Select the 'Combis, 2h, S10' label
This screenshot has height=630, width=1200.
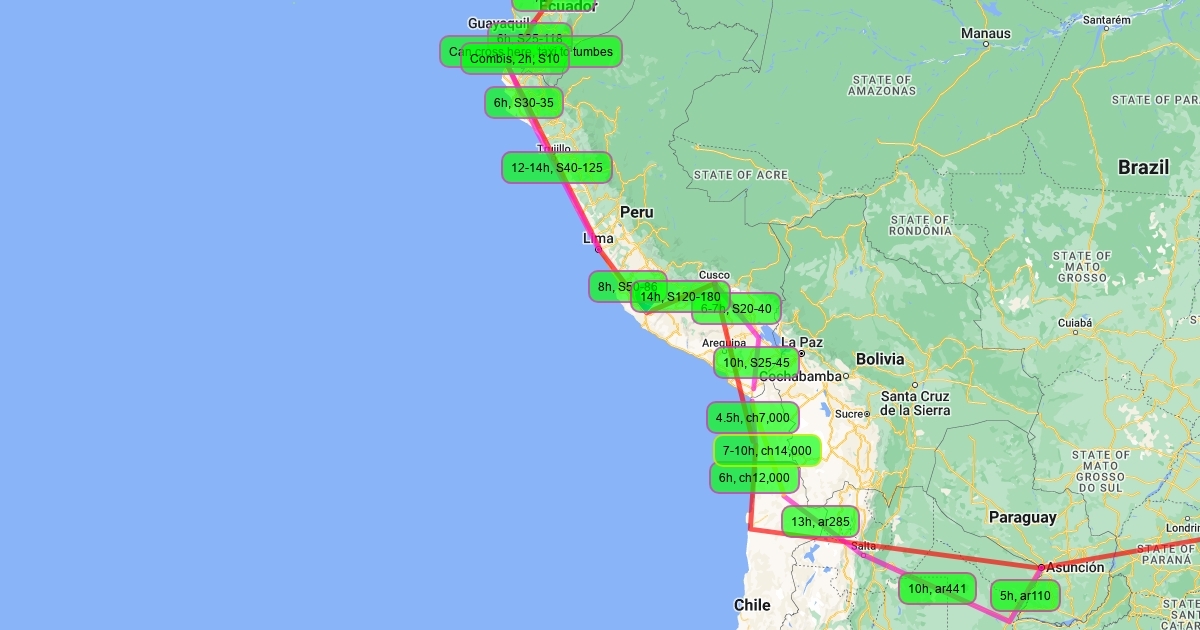pos(515,61)
